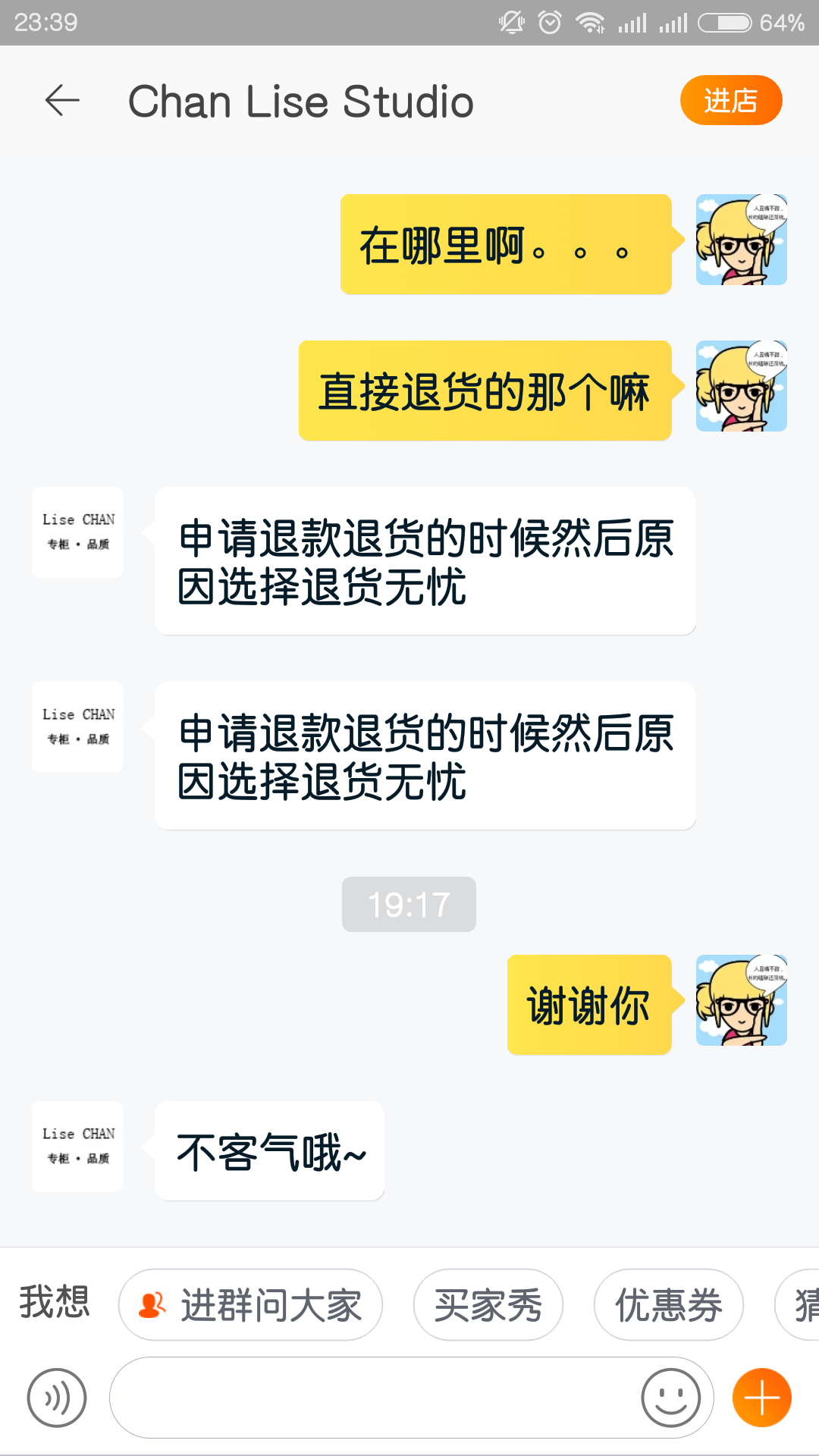This screenshot has height=1456, width=819.
Task: Tap the orange 进店 button
Action: click(x=731, y=100)
